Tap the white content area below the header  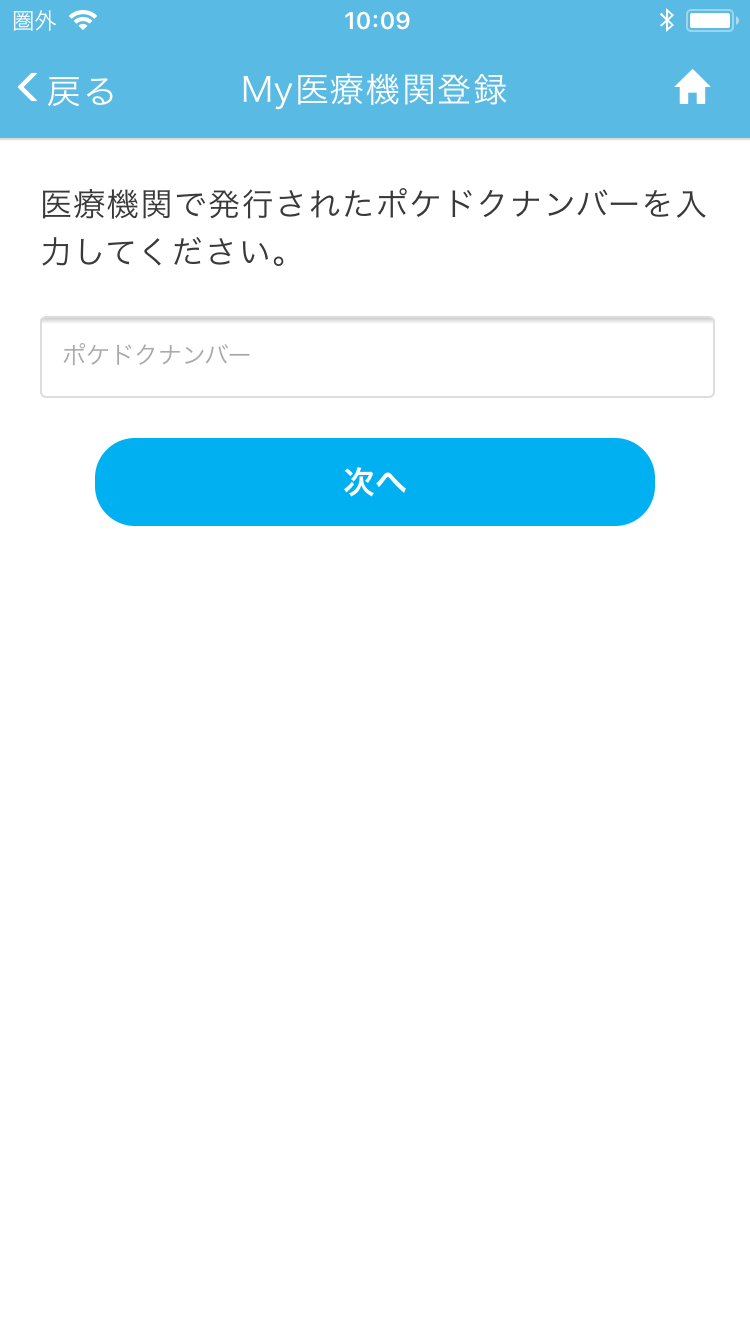pyautogui.click(x=375, y=800)
